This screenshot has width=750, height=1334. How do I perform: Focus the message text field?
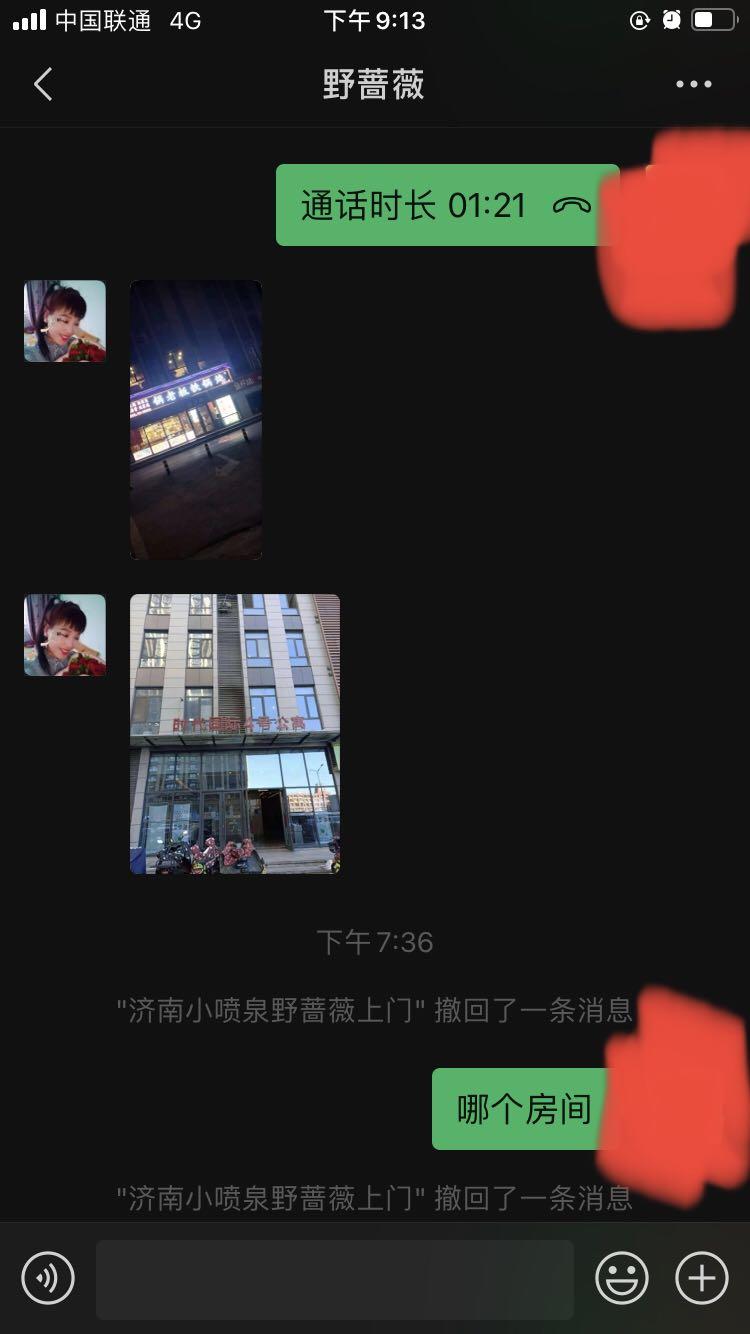click(334, 1279)
